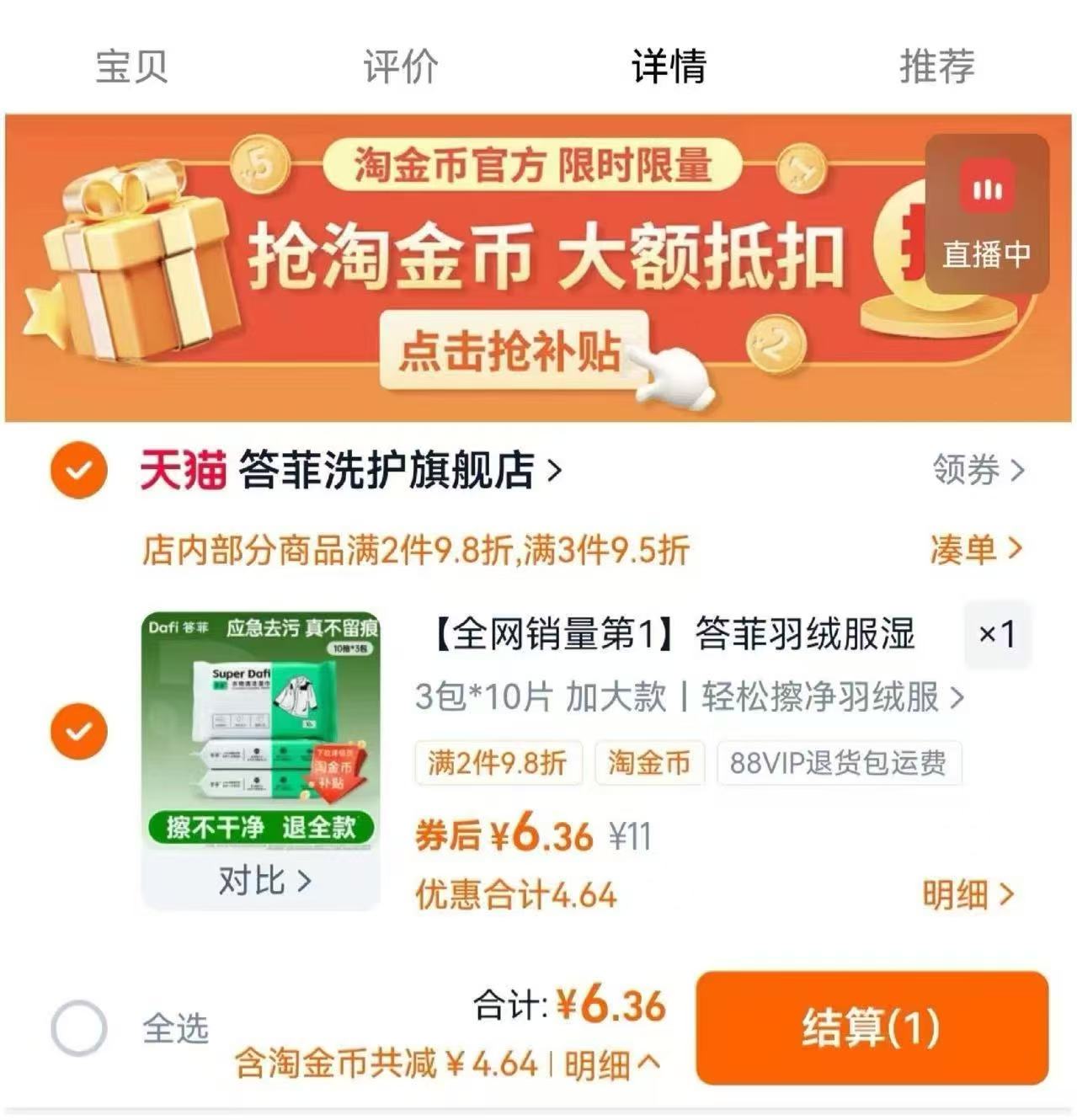This screenshot has width=1077, height=1120.
Task: Switch to the 推荐 recommendations tab
Action: point(937,69)
